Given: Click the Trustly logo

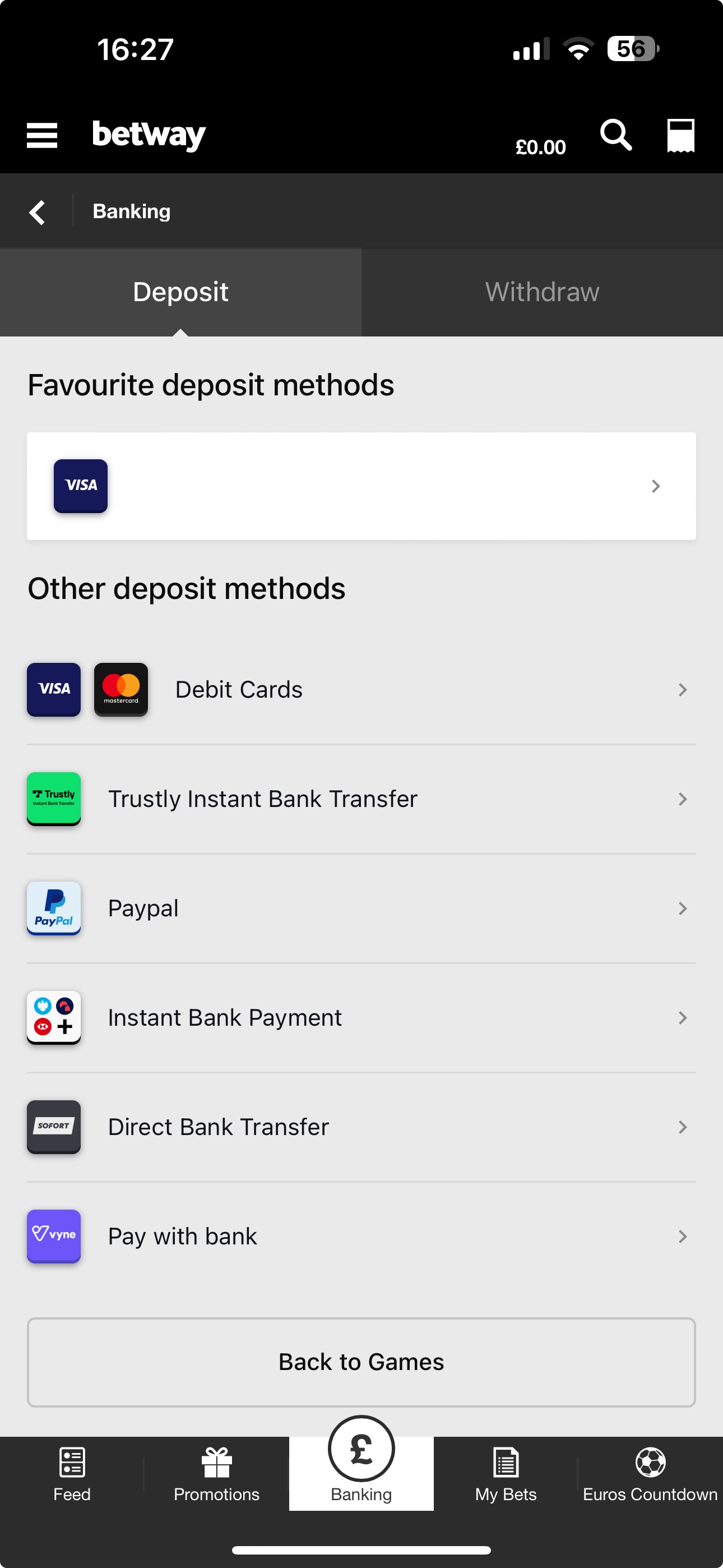Looking at the screenshot, I should (x=54, y=799).
